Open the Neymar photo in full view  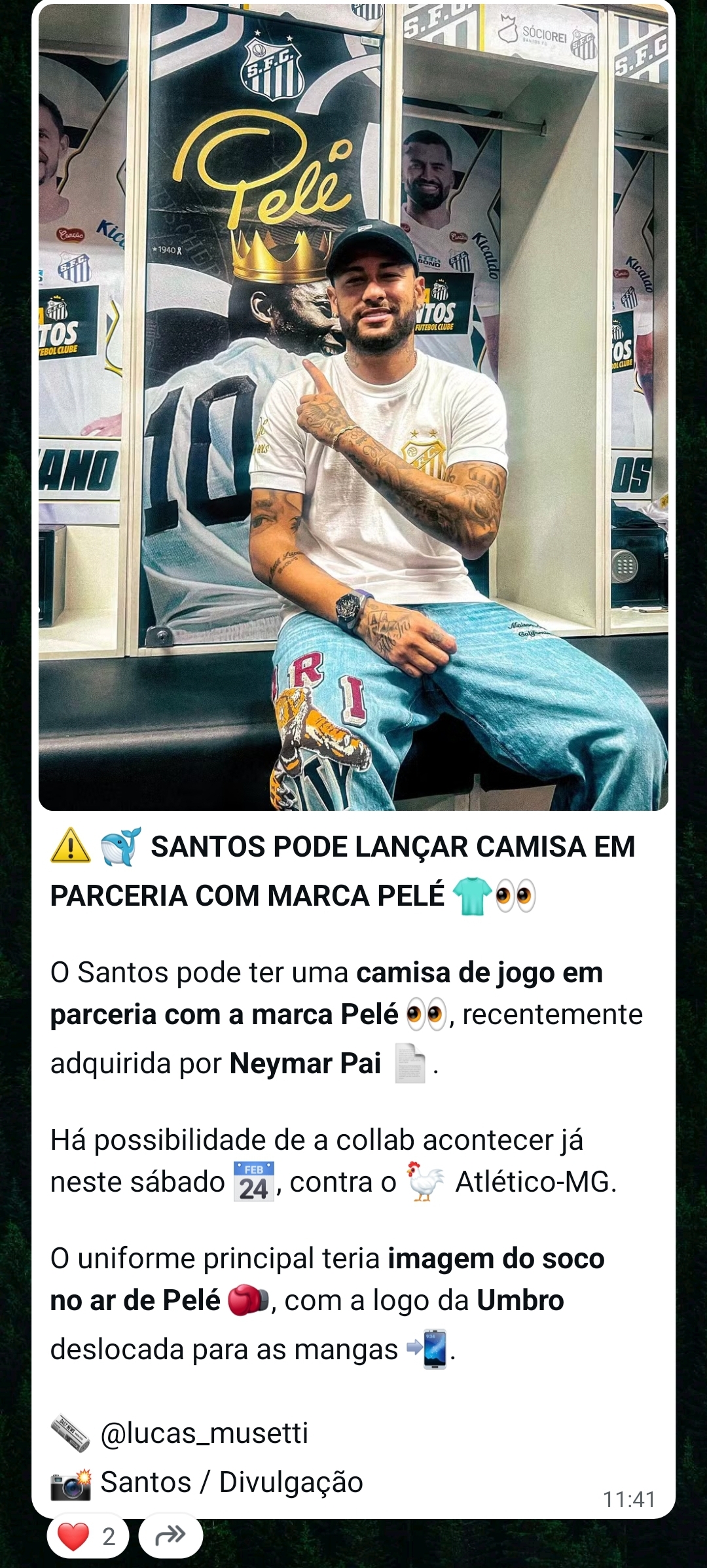click(353, 408)
